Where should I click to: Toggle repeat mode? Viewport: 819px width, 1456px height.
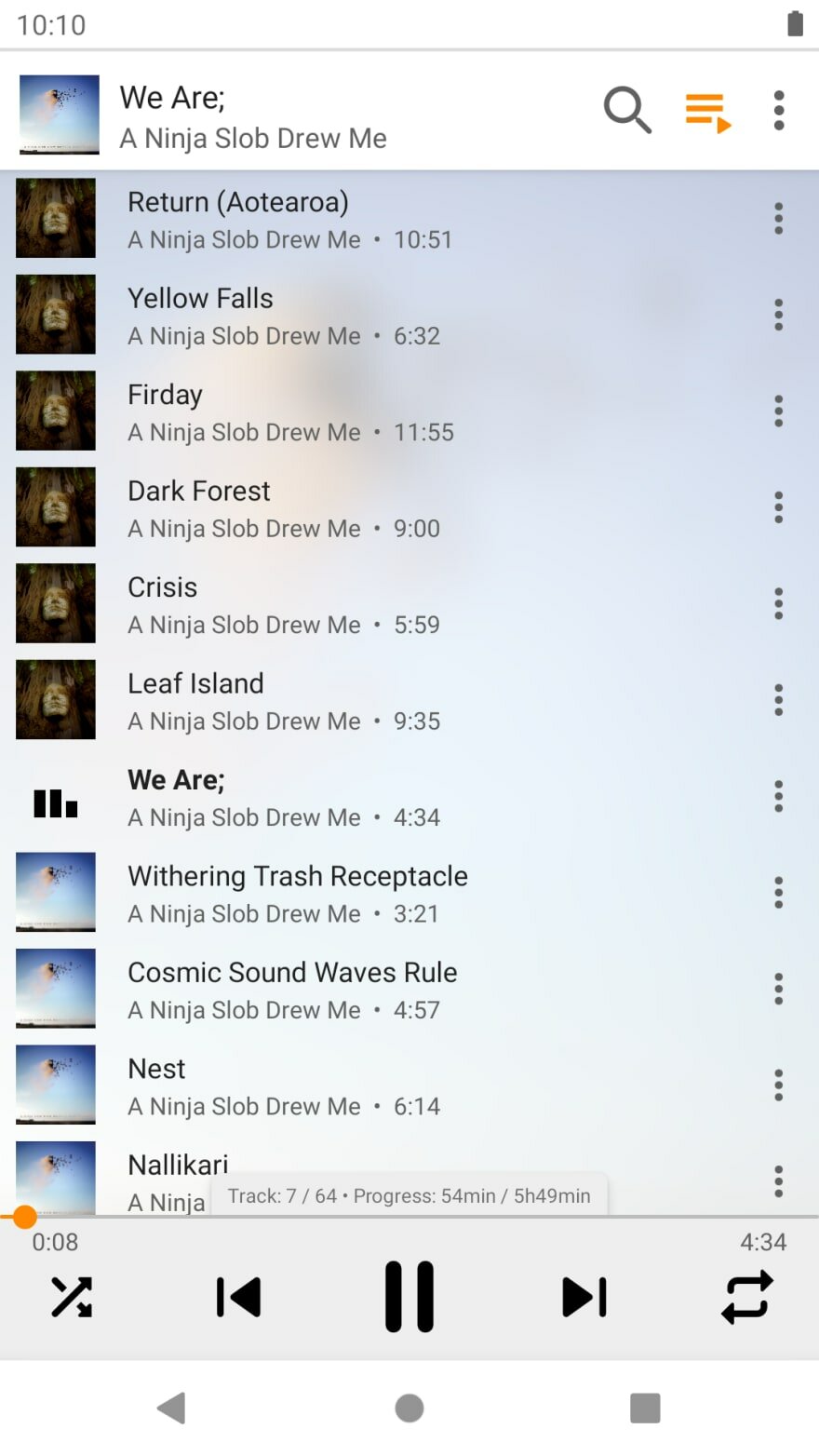point(746,1297)
